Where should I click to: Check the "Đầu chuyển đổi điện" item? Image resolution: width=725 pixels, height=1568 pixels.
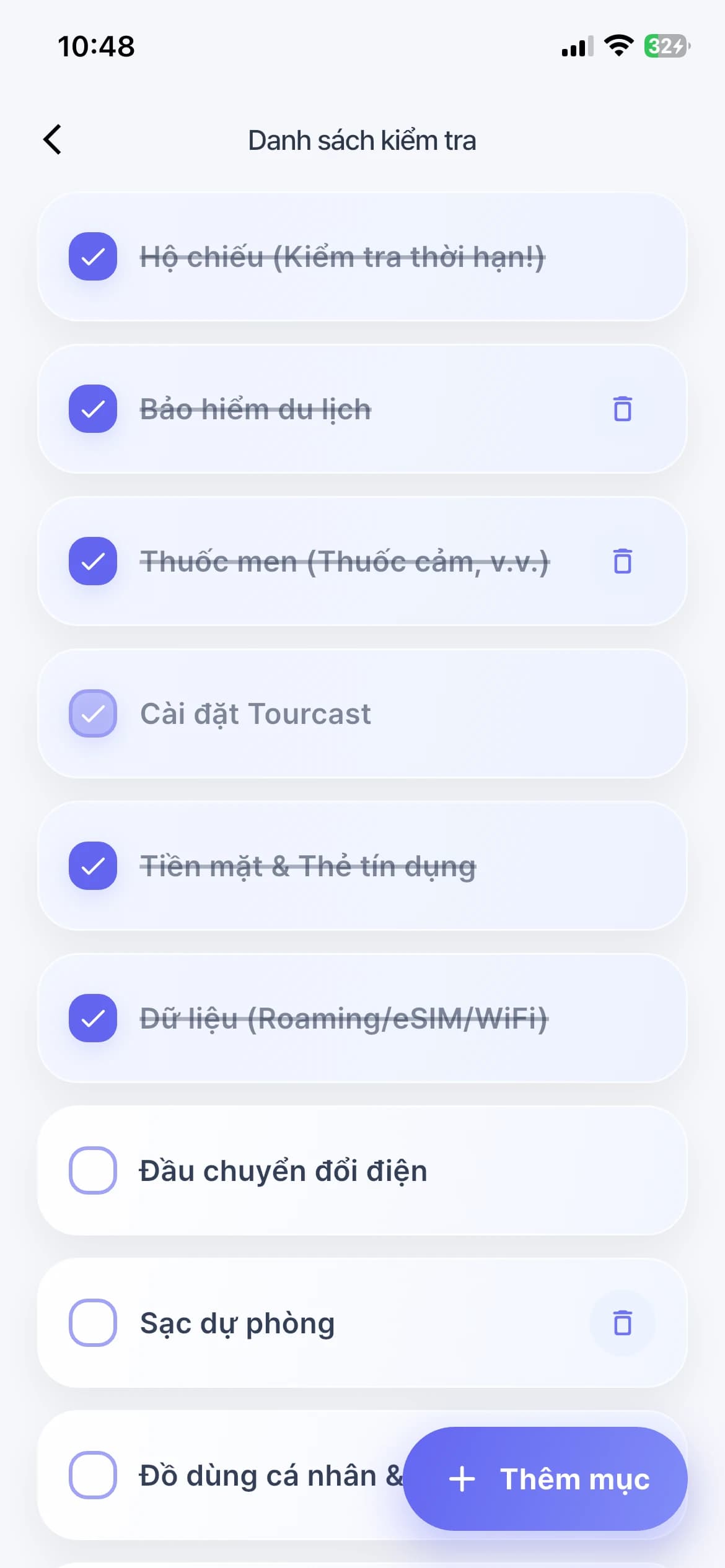[92, 1170]
